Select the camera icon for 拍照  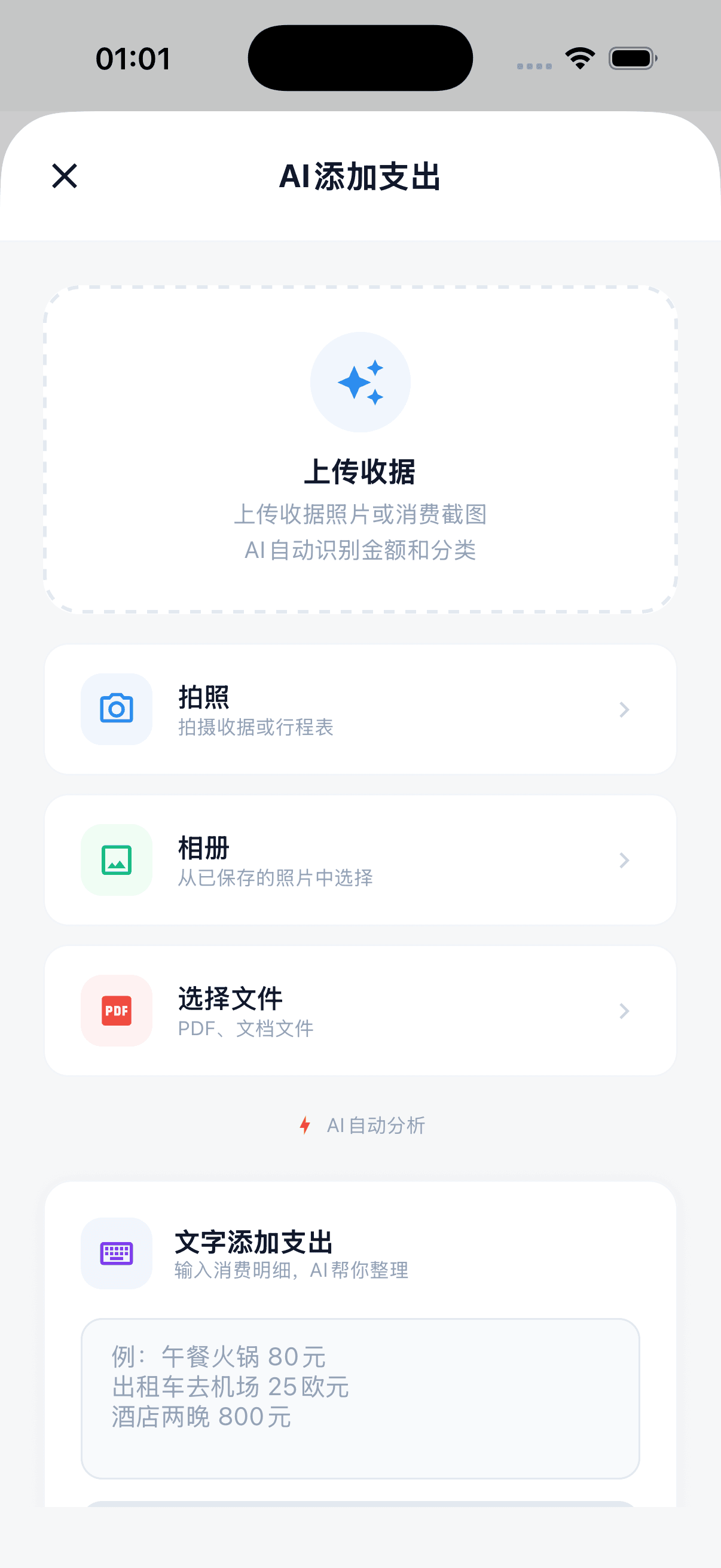click(x=116, y=708)
